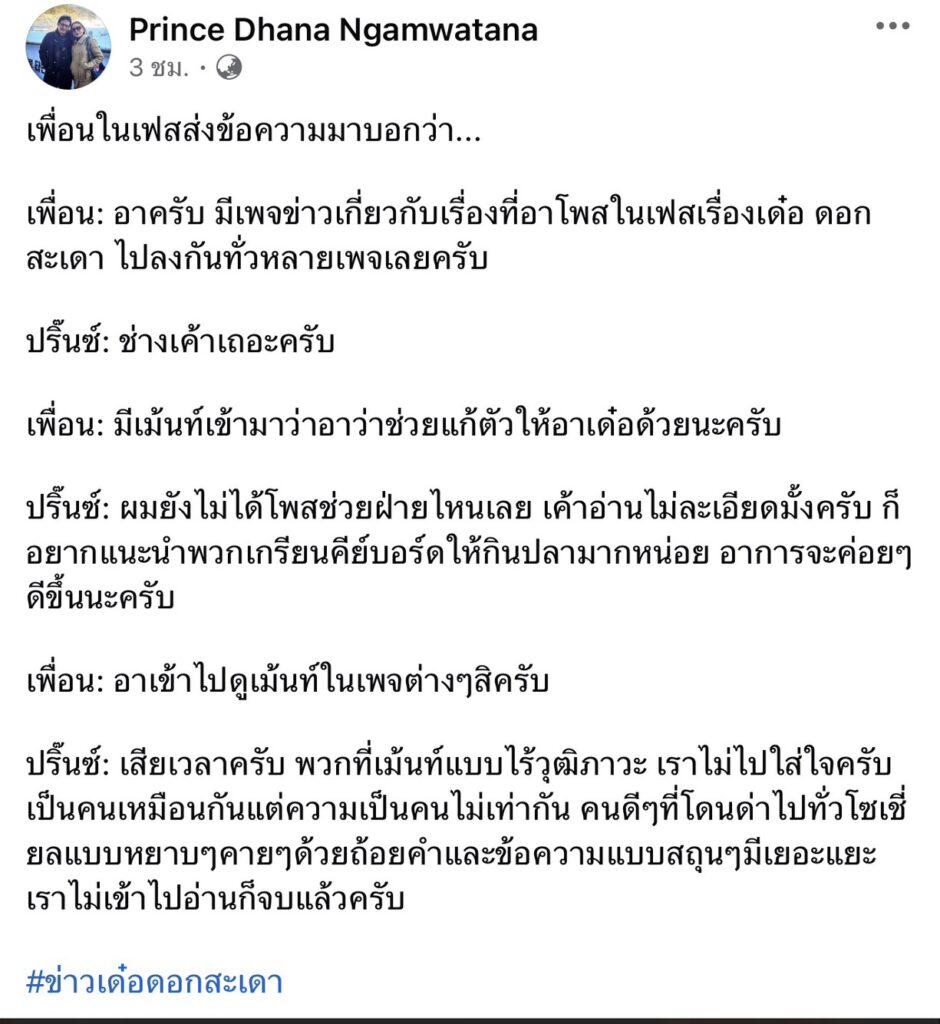Open the post's three-dot options menu
This screenshot has height=1024, width=940.
[x=892, y=27]
